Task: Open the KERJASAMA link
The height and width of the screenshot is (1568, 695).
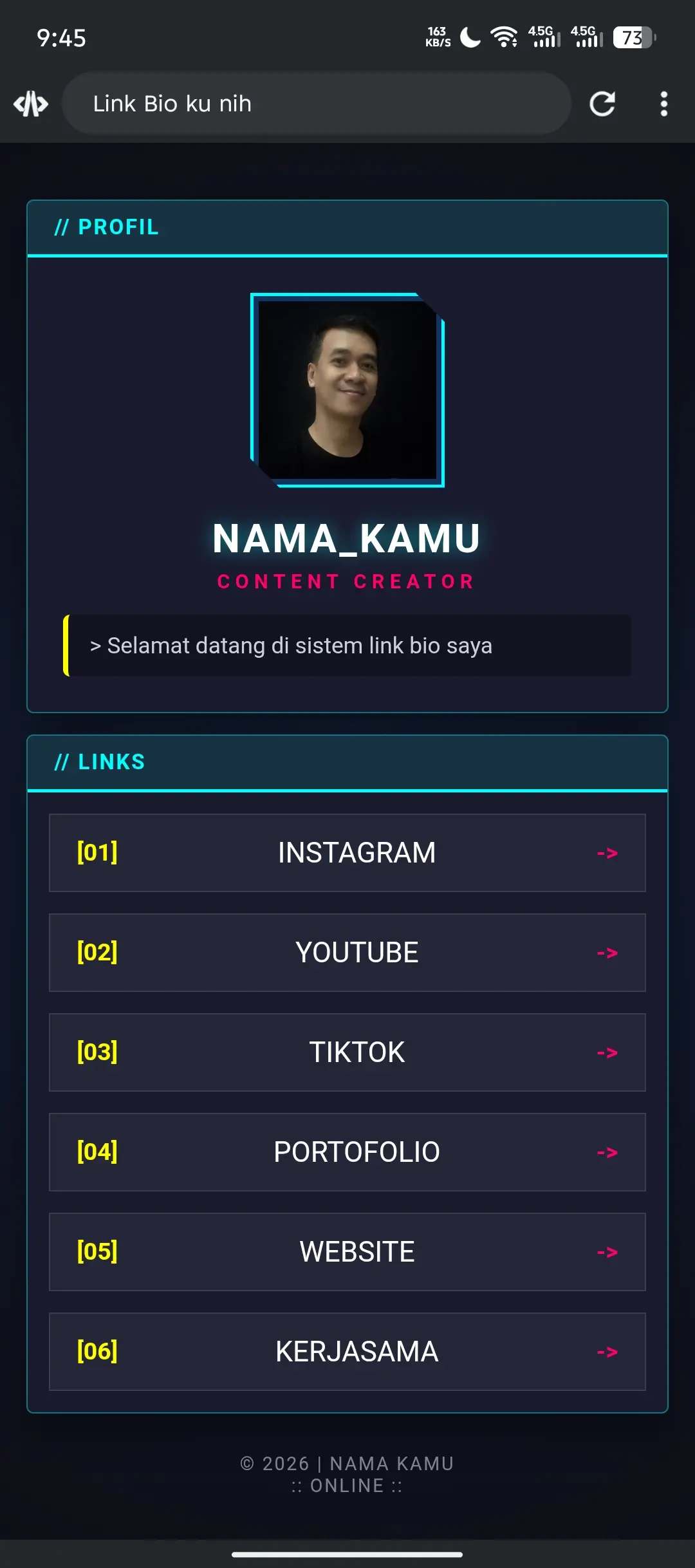Action: [347, 1352]
